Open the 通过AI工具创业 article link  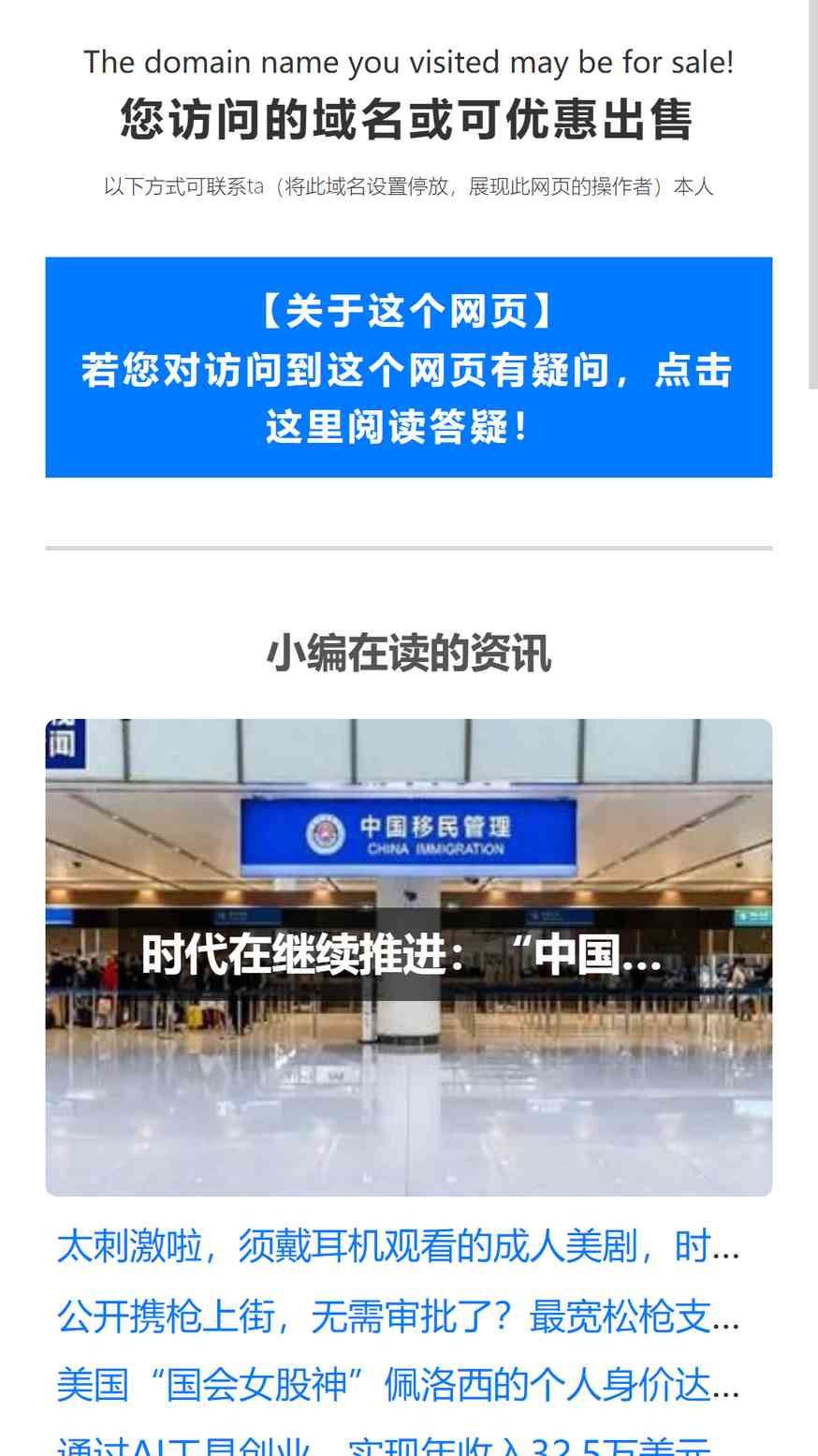(385, 1445)
